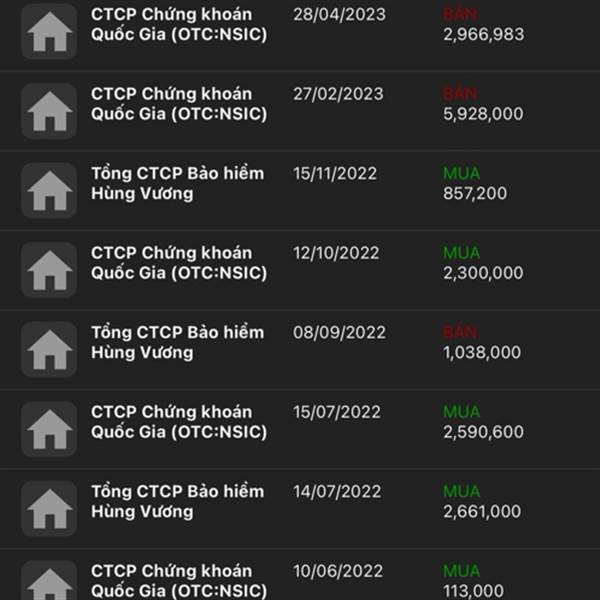This screenshot has width=600, height=600.
Task: Open the NSIC purchase dated 10/06/2022
Action: point(300,574)
